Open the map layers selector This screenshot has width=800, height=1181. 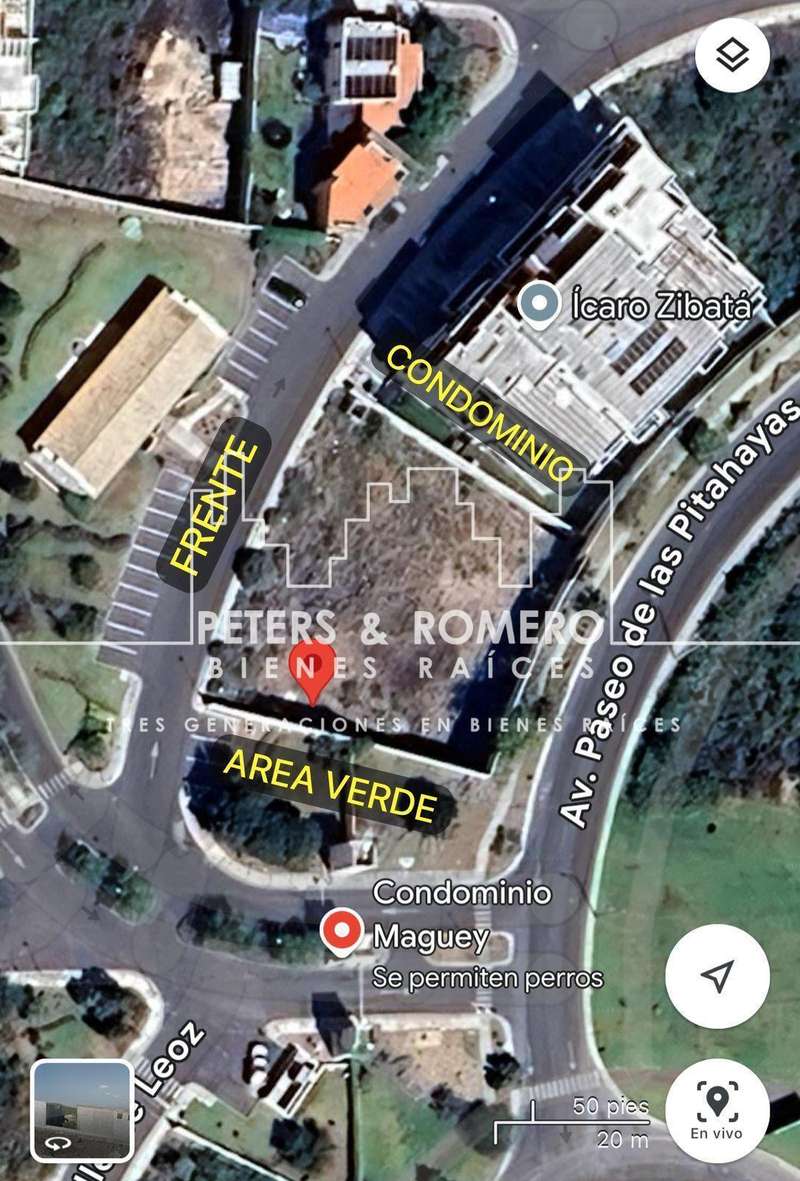(x=734, y=56)
